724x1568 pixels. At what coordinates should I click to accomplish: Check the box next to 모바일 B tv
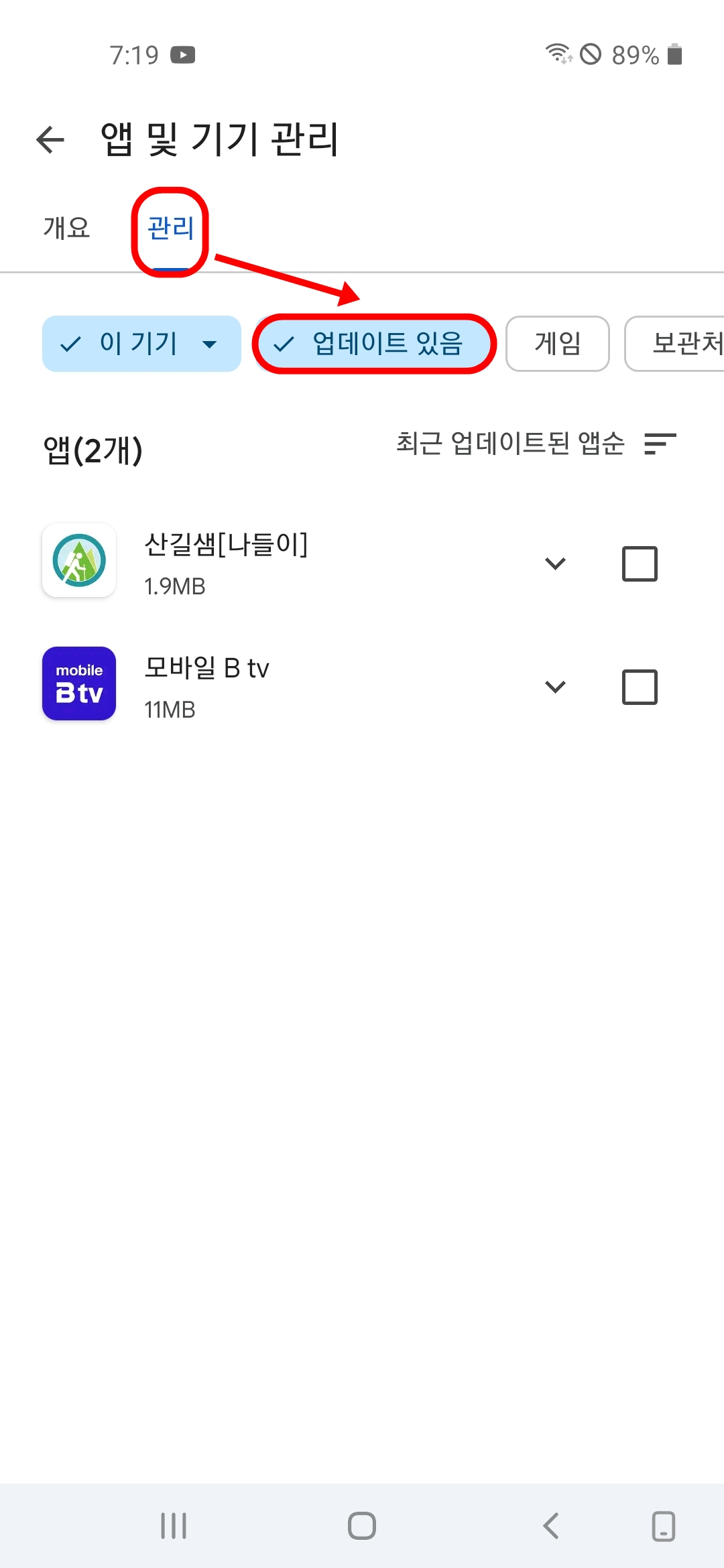(x=638, y=686)
